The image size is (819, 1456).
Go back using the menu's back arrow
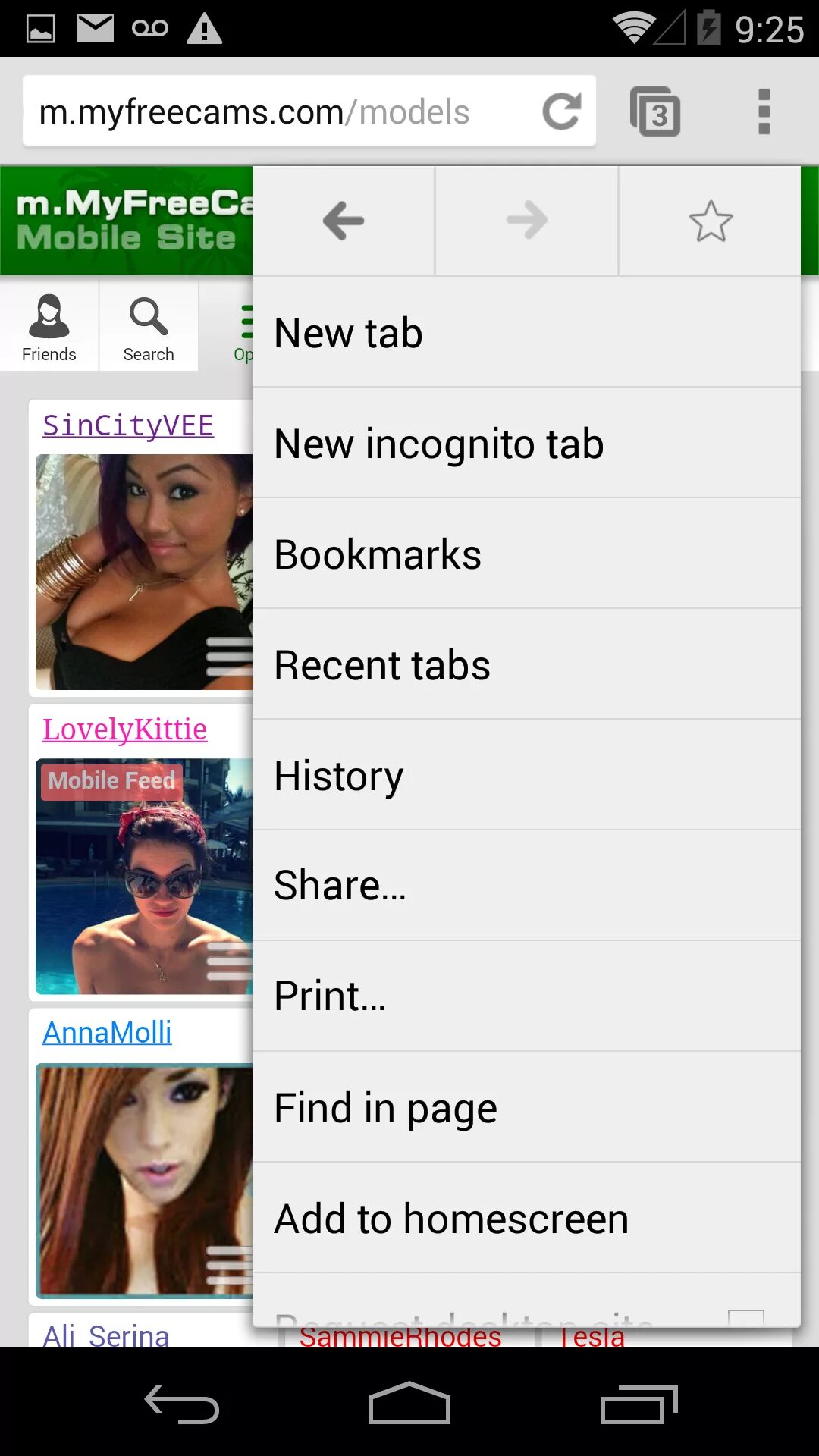click(x=344, y=221)
